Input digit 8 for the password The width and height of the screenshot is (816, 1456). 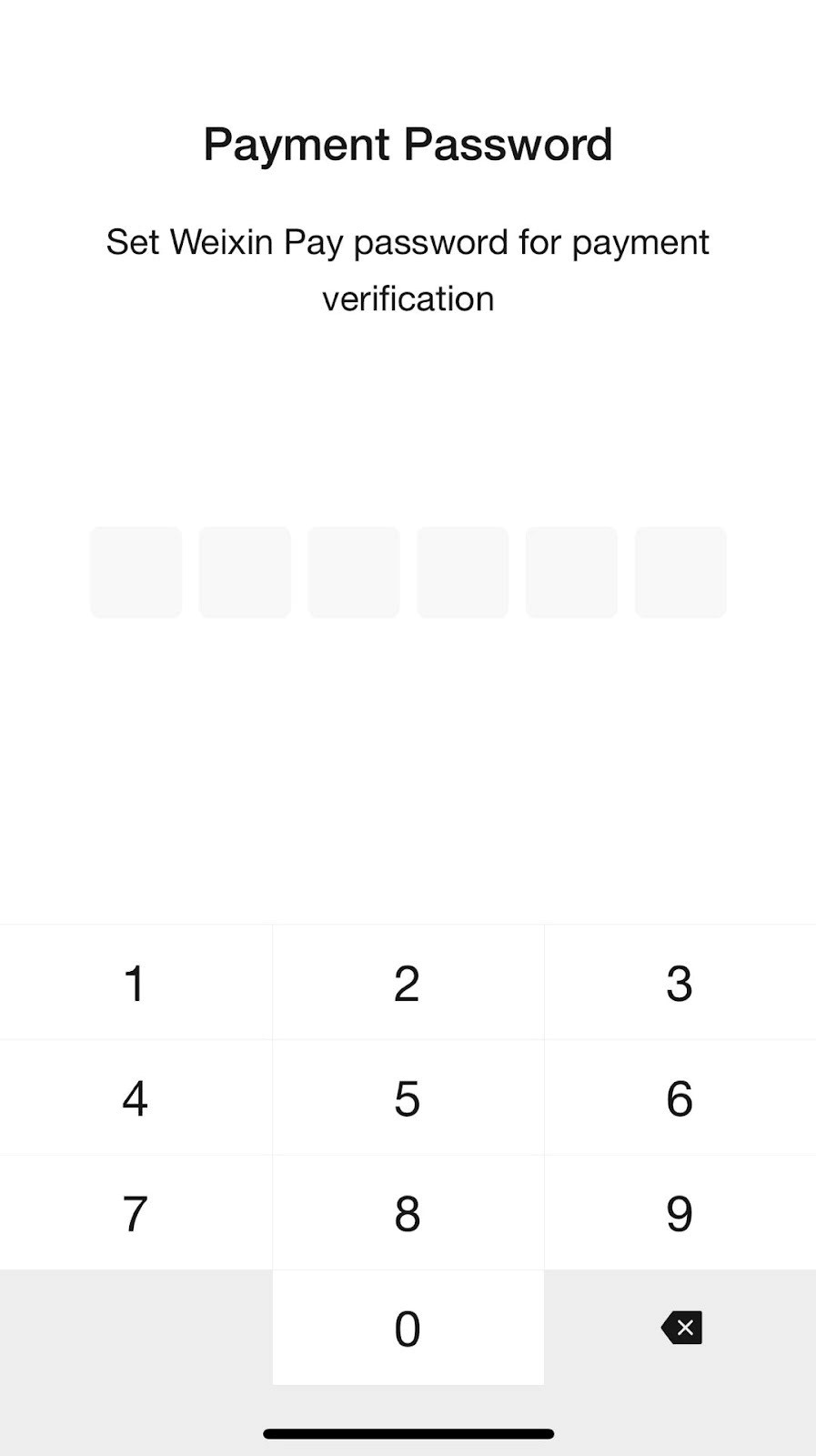[x=408, y=1213]
